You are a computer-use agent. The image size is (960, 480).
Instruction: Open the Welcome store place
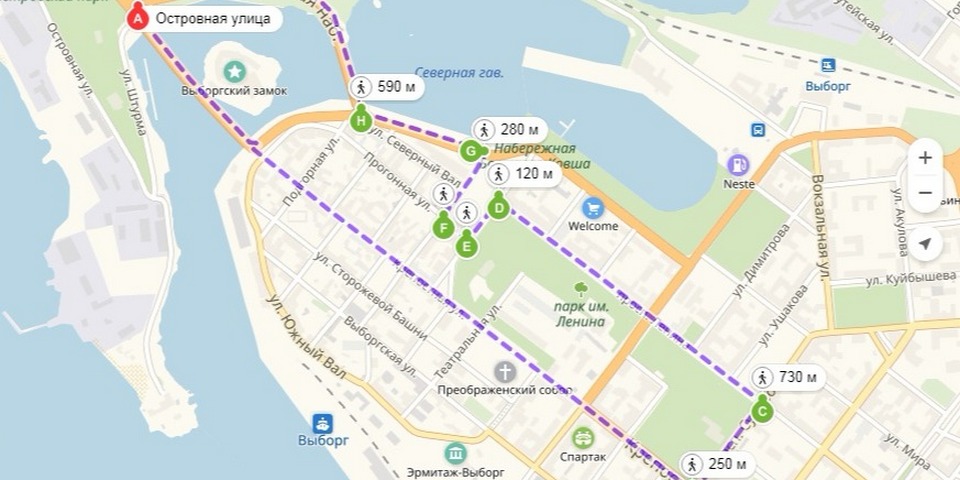point(593,208)
